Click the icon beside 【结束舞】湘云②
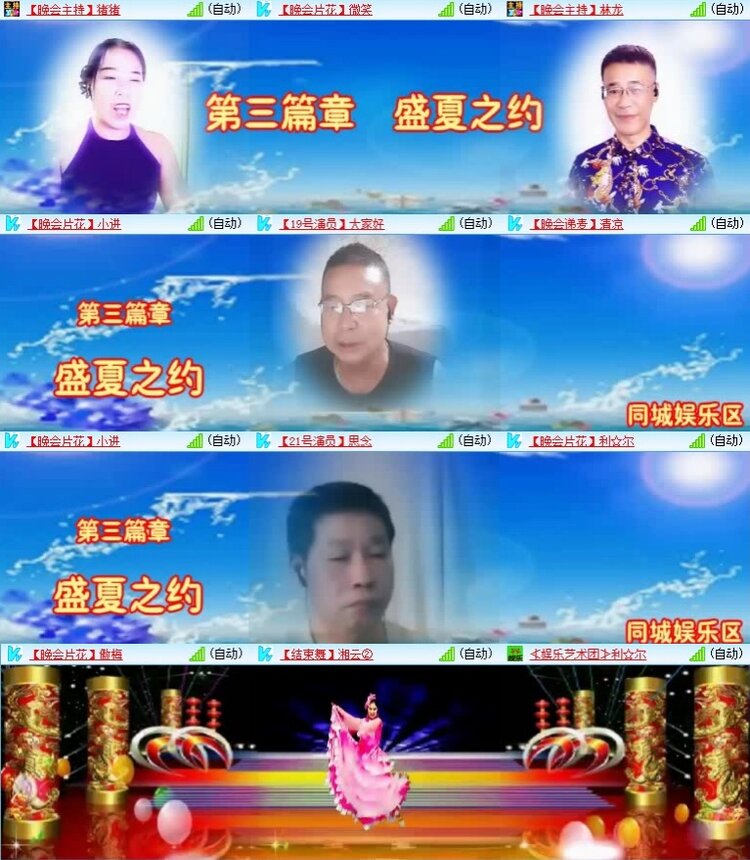Image resolution: width=750 pixels, height=860 pixels. [262, 653]
